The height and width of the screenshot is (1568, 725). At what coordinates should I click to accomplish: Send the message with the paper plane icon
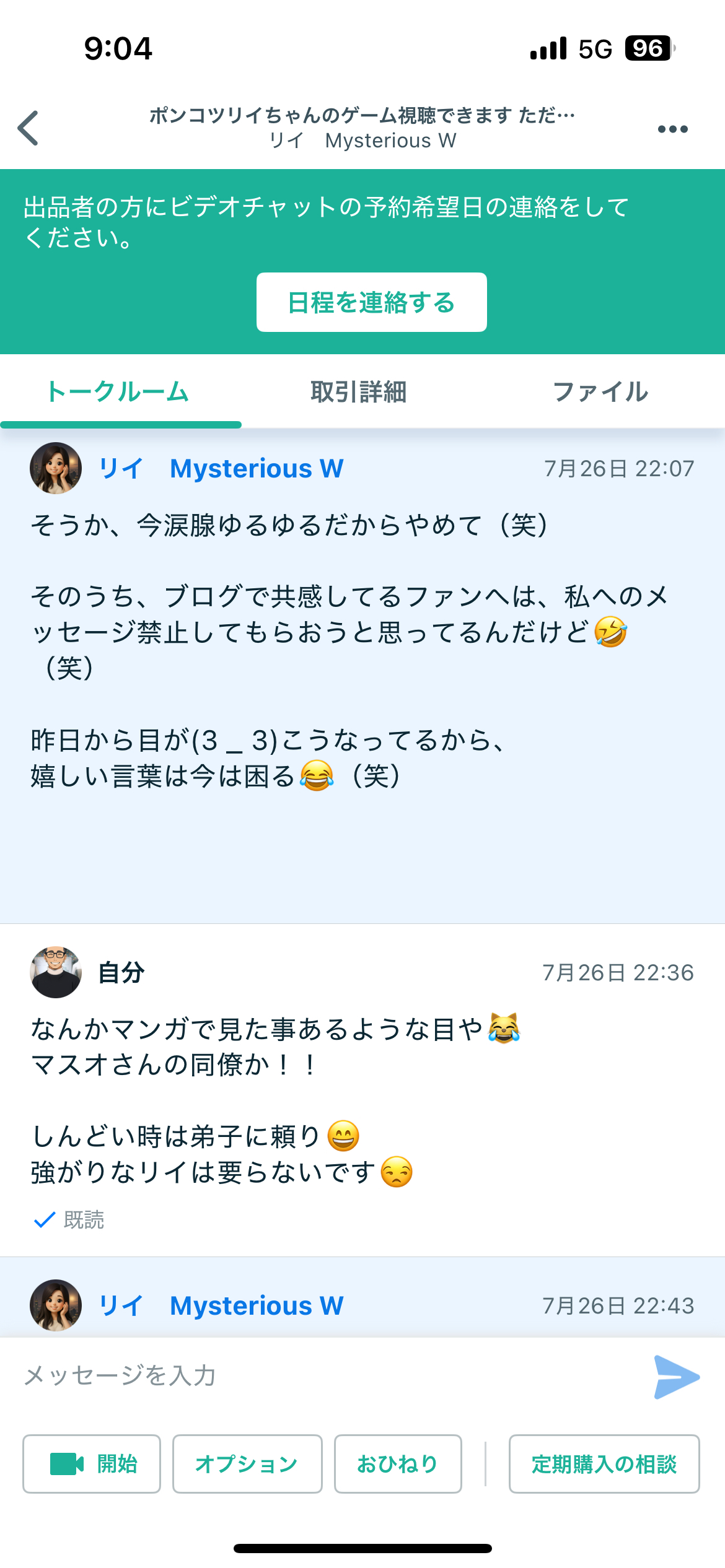(676, 1377)
